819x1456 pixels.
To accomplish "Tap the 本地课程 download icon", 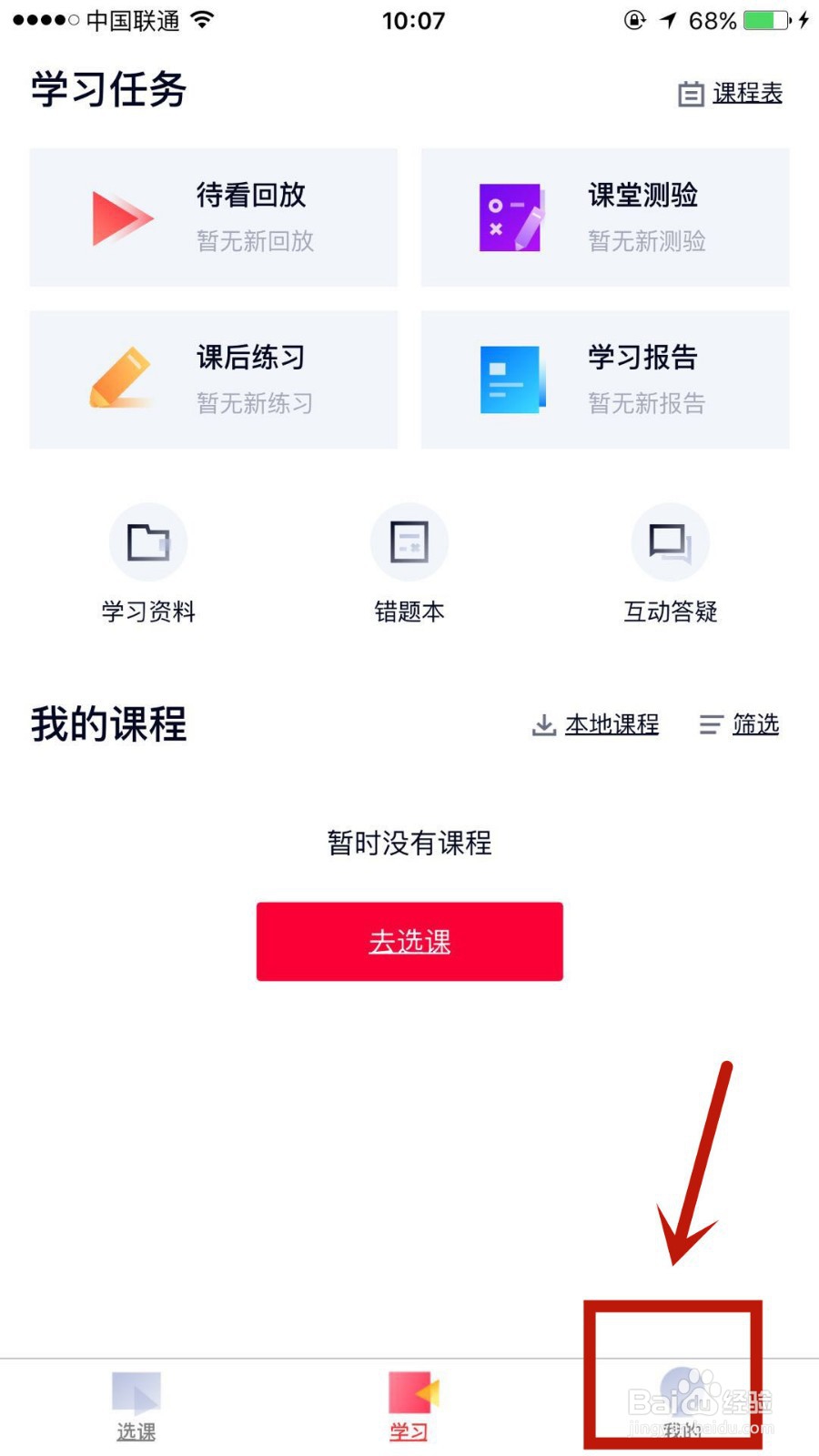I will [x=543, y=724].
